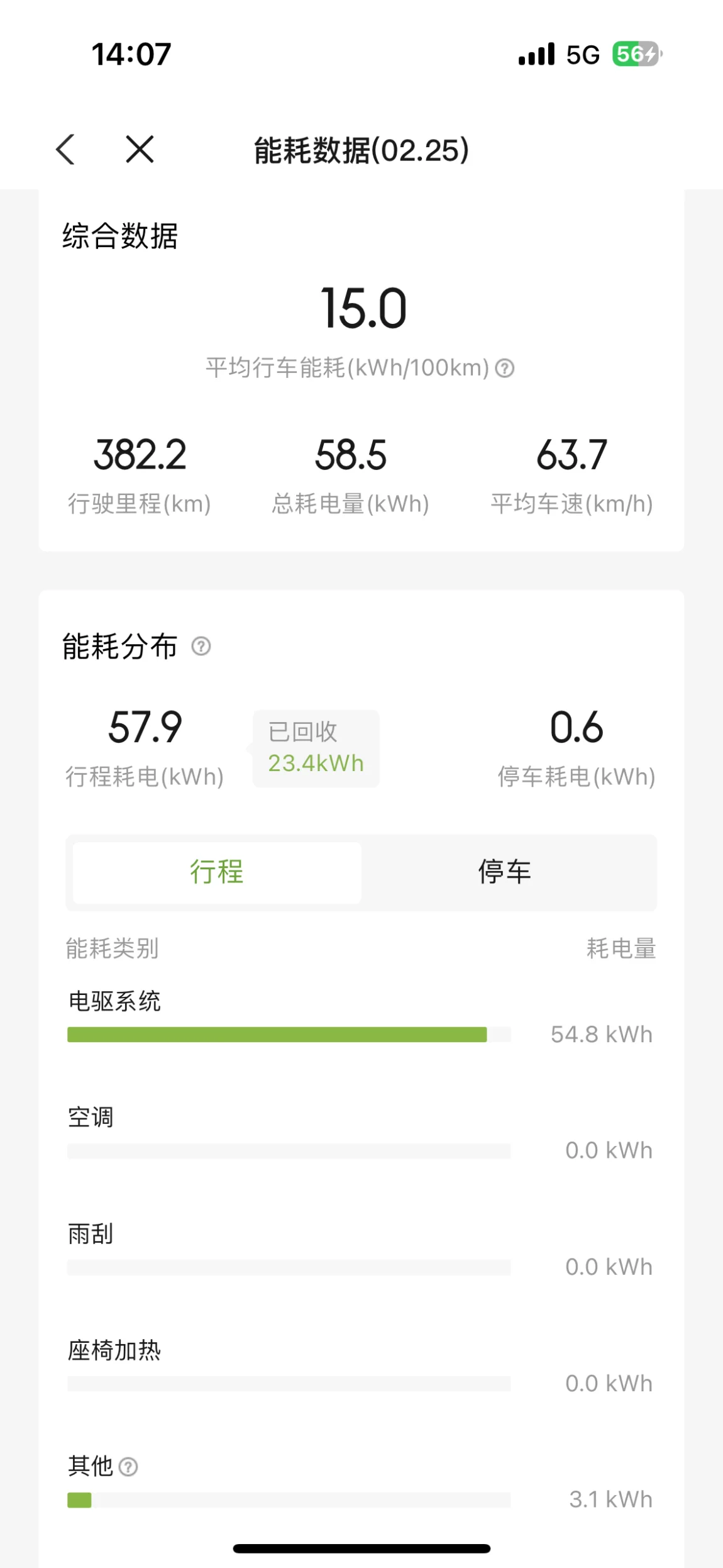This screenshot has width=723, height=1568.
Task: Close the energy data page
Action: coord(140,150)
